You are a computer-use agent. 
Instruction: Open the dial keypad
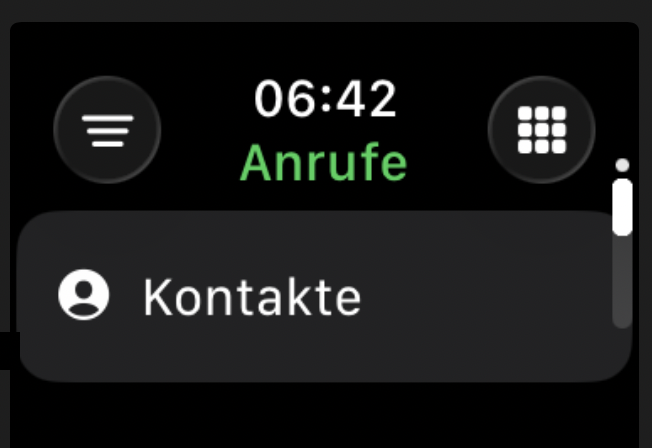pyautogui.click(x=541, y=129)
